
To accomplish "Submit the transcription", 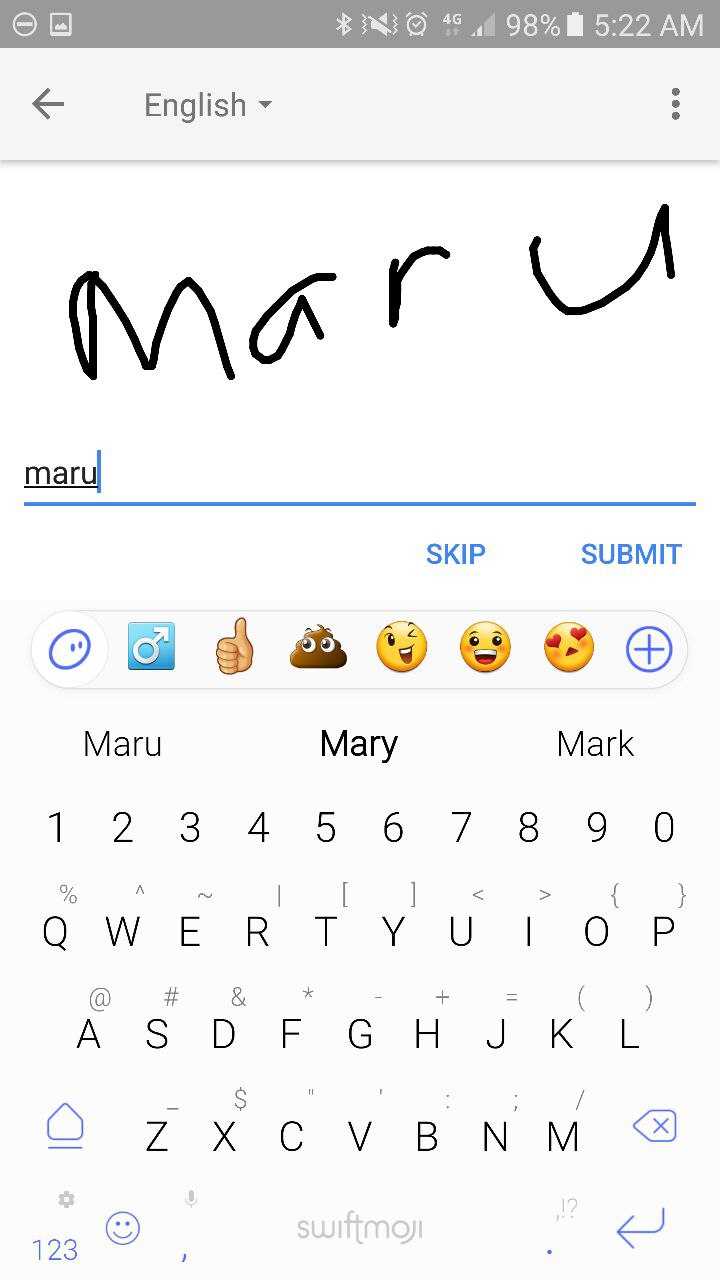I will point(631,554).
